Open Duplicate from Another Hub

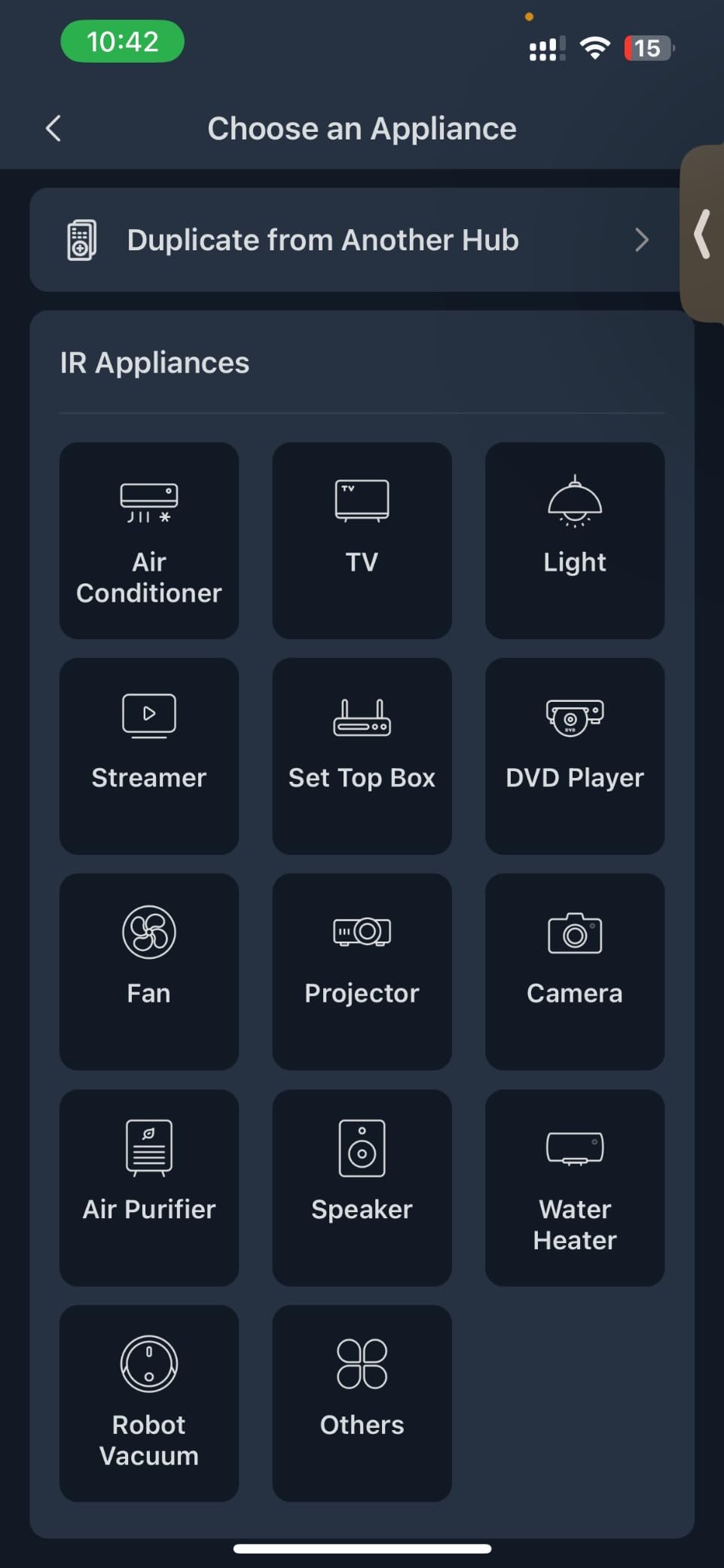click(x=354, y=240)
